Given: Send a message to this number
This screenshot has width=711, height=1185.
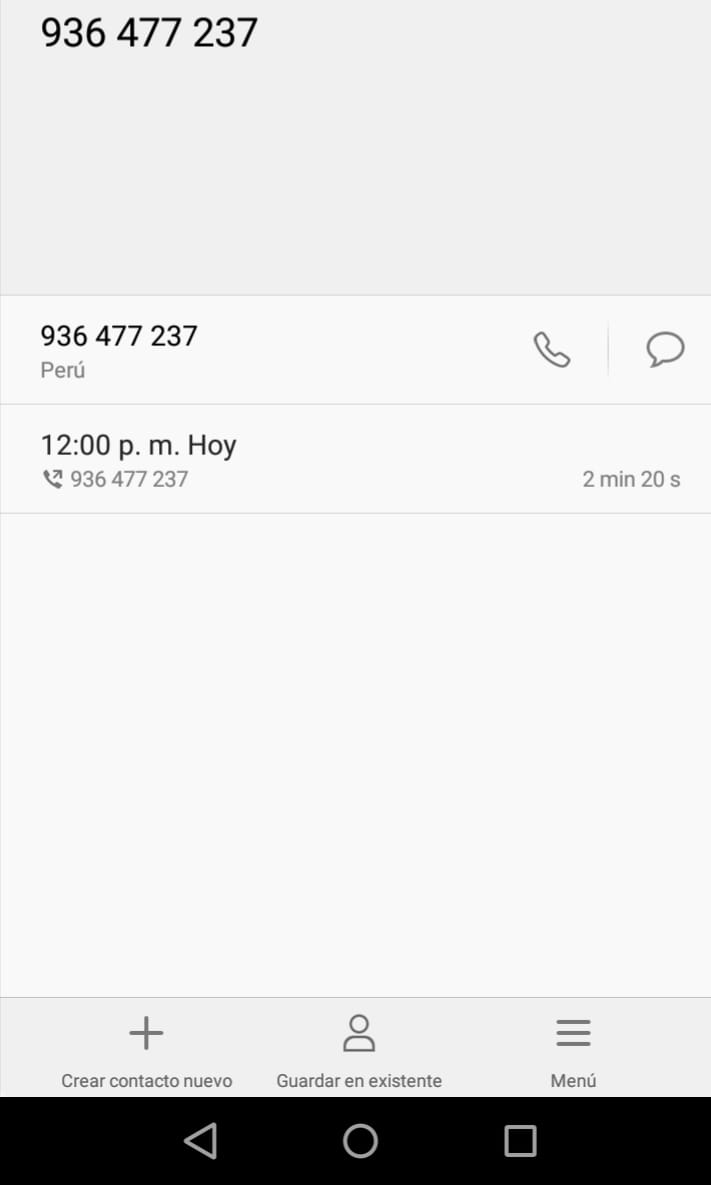Looking at the screenshot, I should tap(665, 350).
